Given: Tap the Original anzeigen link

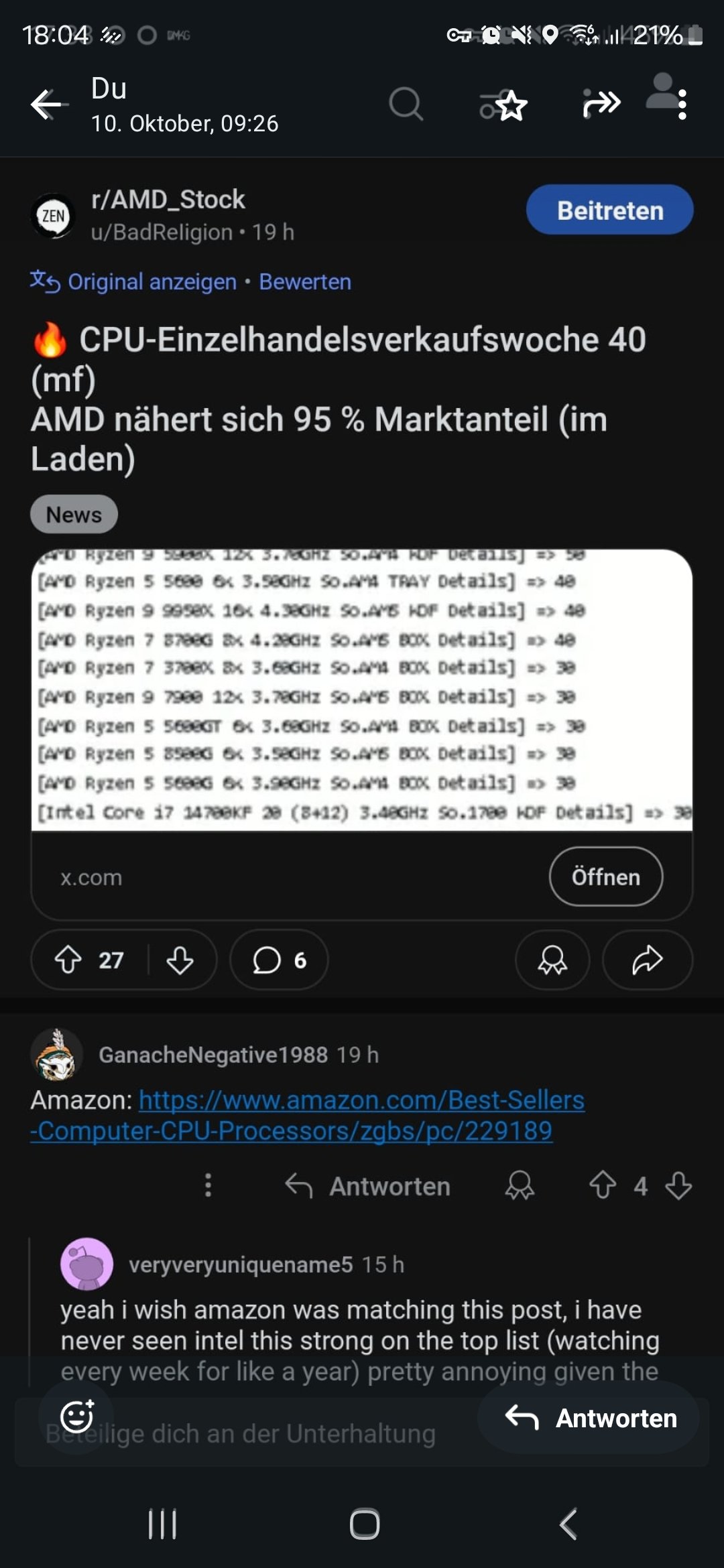Looking at the screenshot, I should pos(152,282).
